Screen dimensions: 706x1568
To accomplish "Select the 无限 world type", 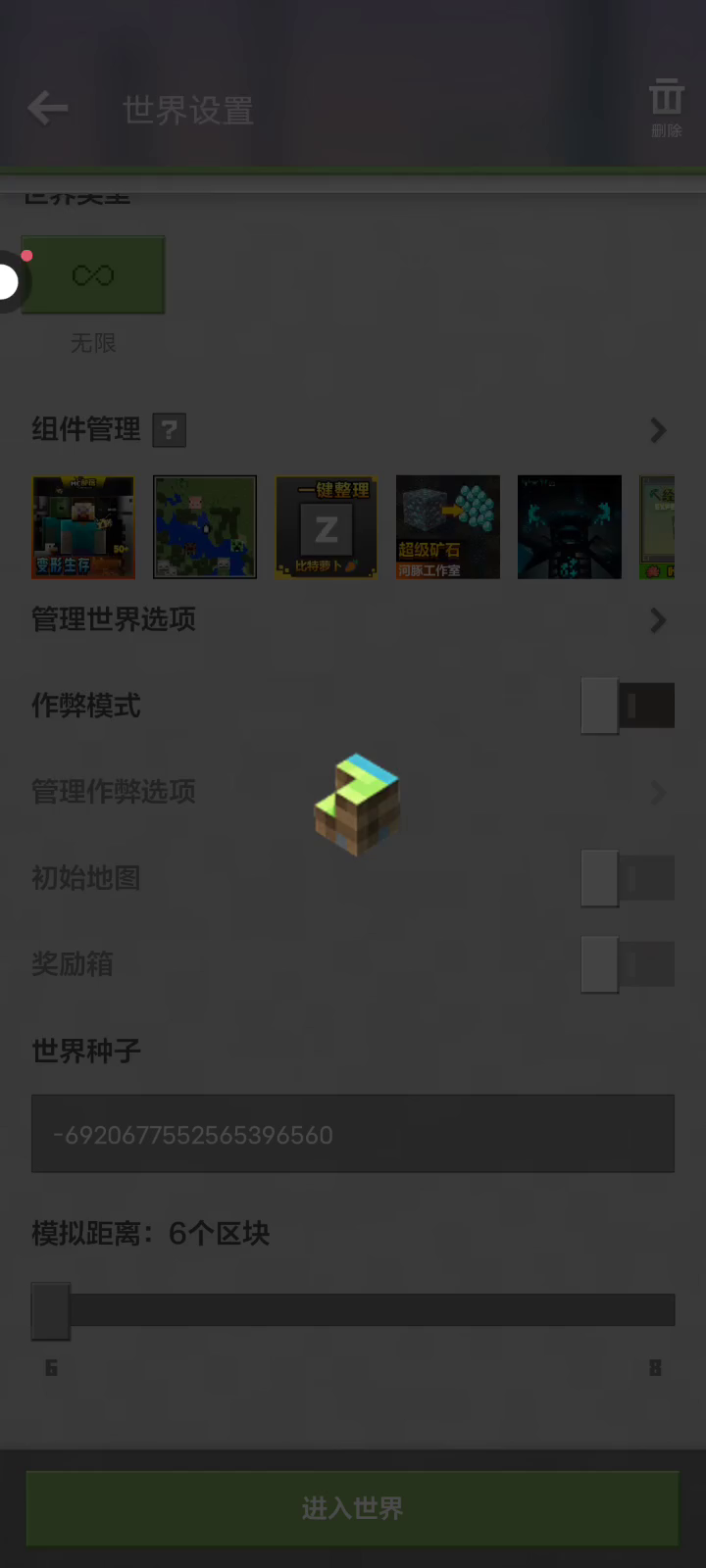I will tap(93, 275).
